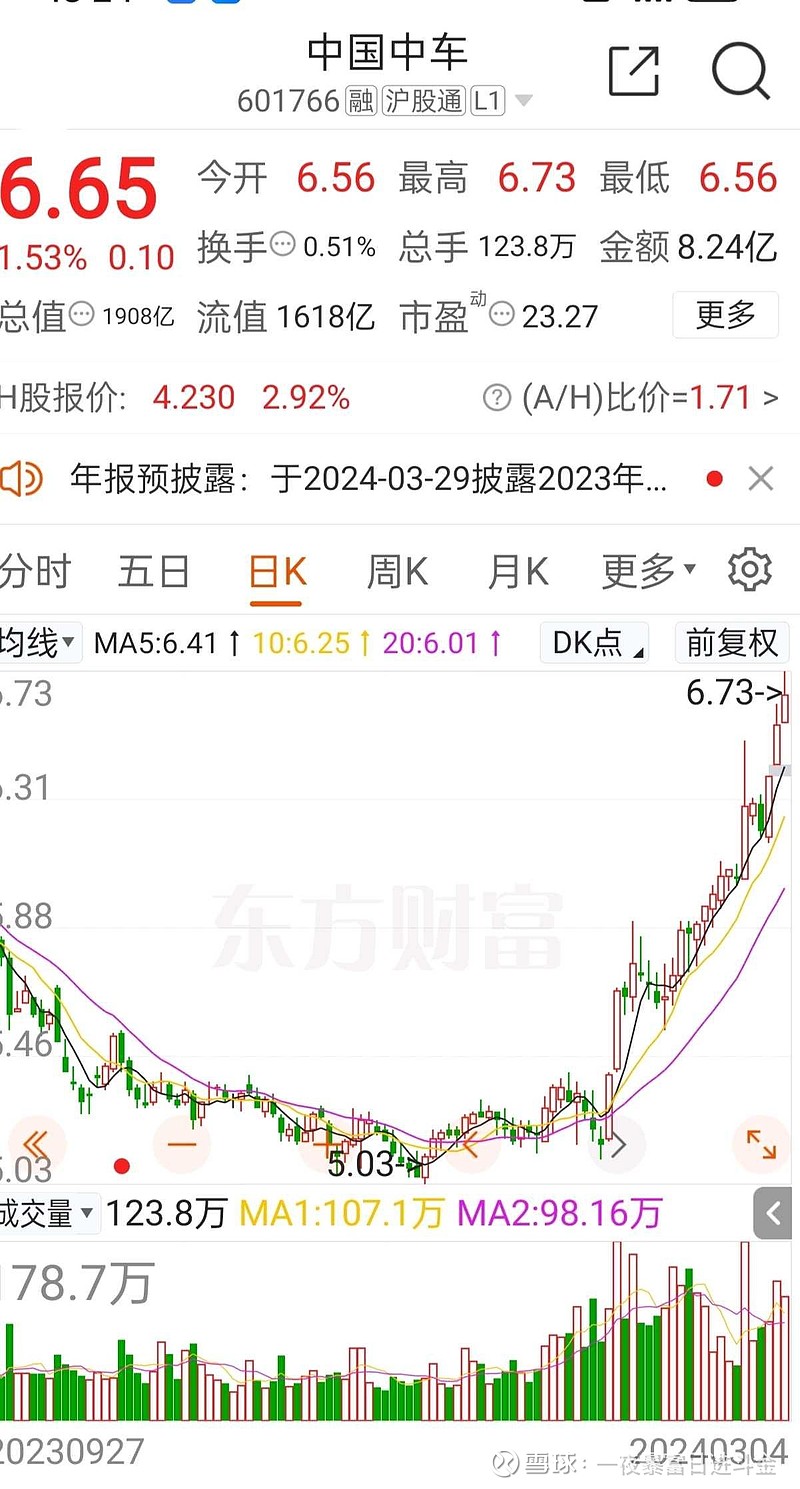
Task: Expand the K-line chart to fullscreen
Action: (x=761, y=1143)
